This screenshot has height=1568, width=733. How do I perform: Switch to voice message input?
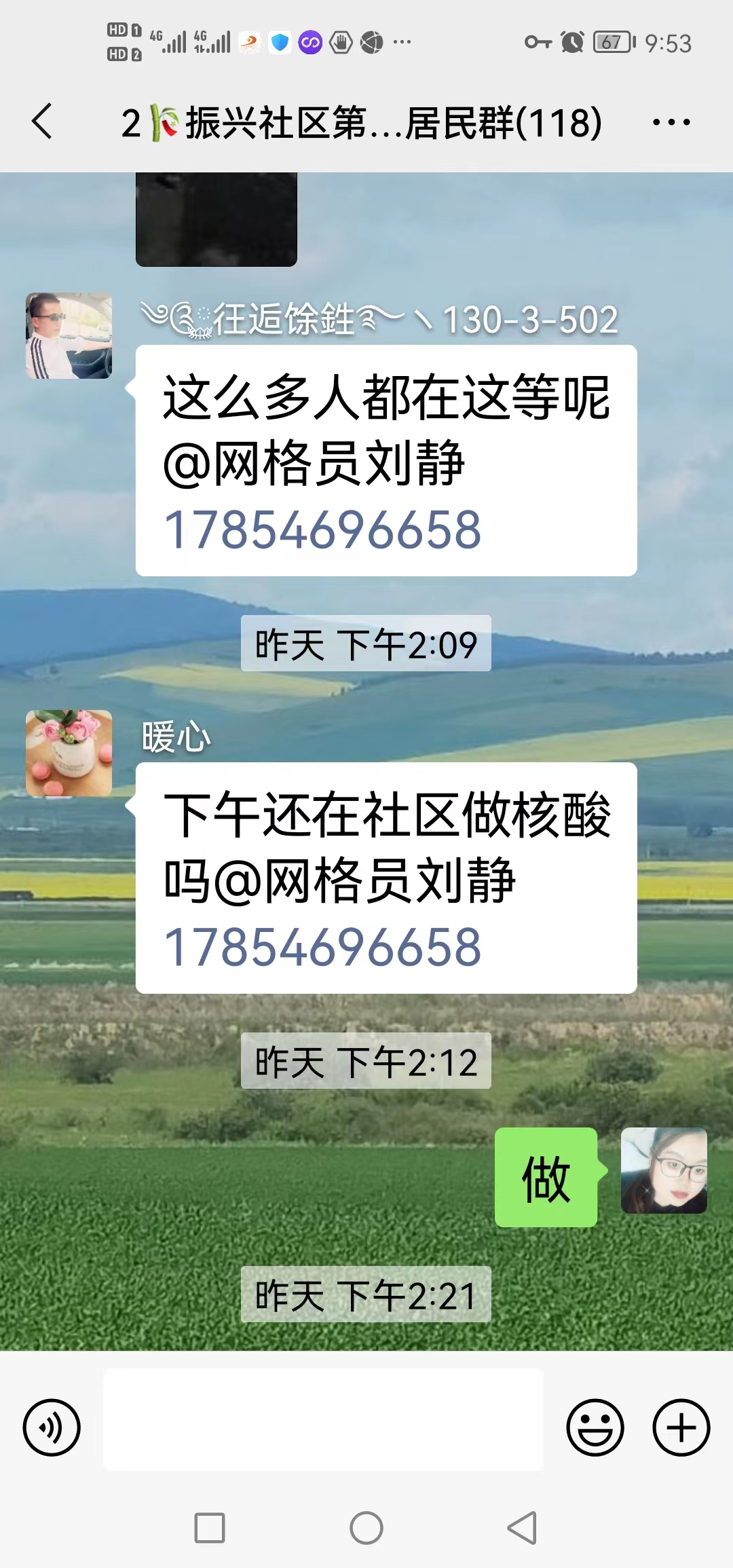point(52,1427)
